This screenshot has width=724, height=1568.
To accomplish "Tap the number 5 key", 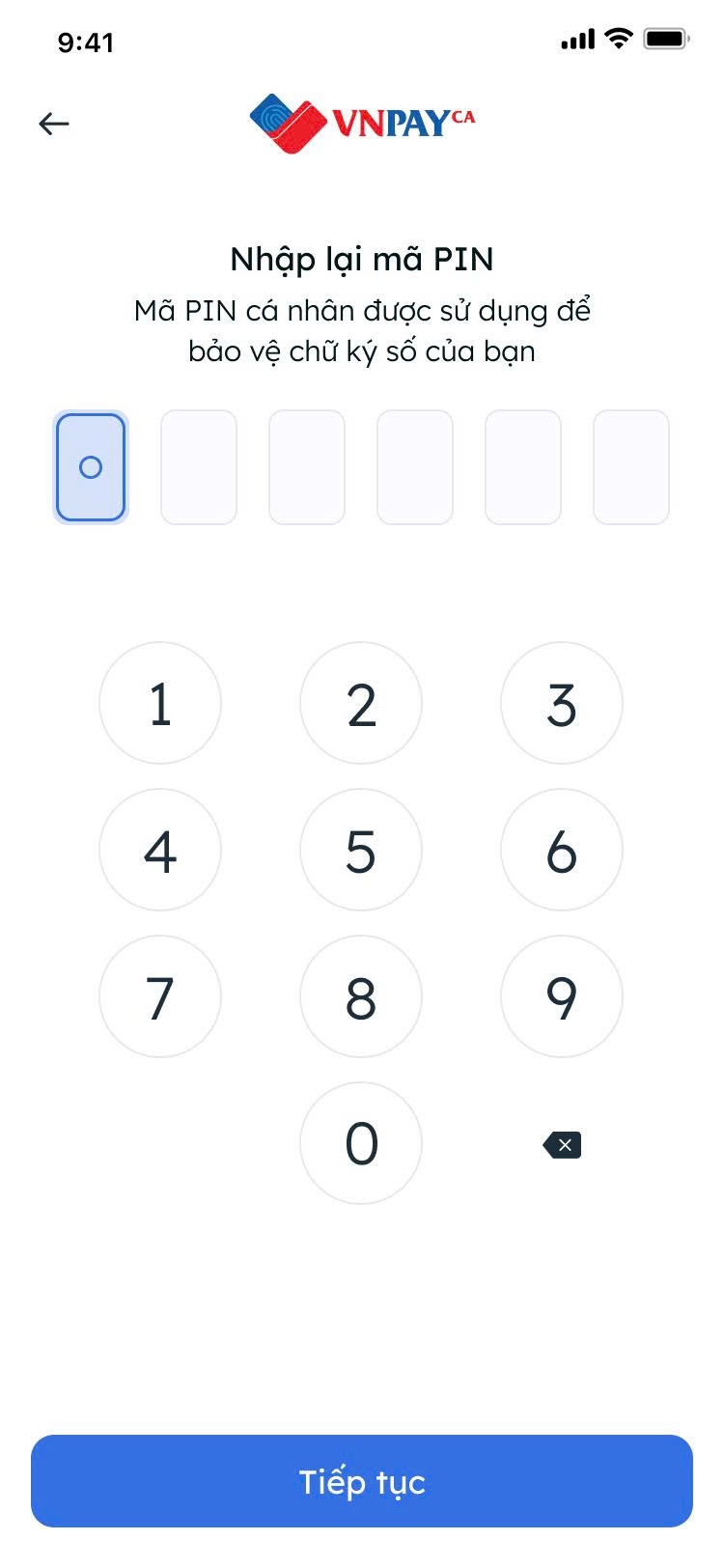I will (x=361, y=851).
